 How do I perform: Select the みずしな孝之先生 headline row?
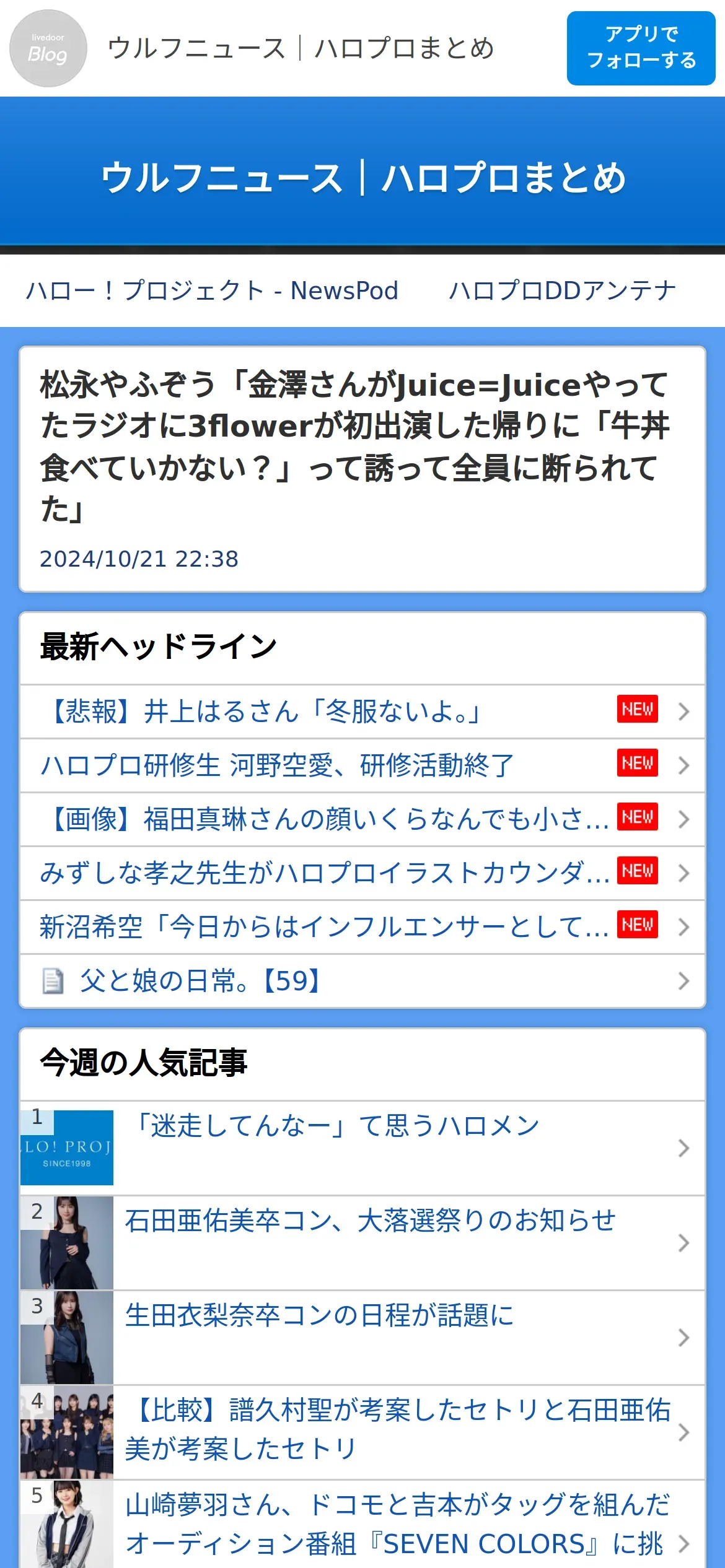pos(362,873)
